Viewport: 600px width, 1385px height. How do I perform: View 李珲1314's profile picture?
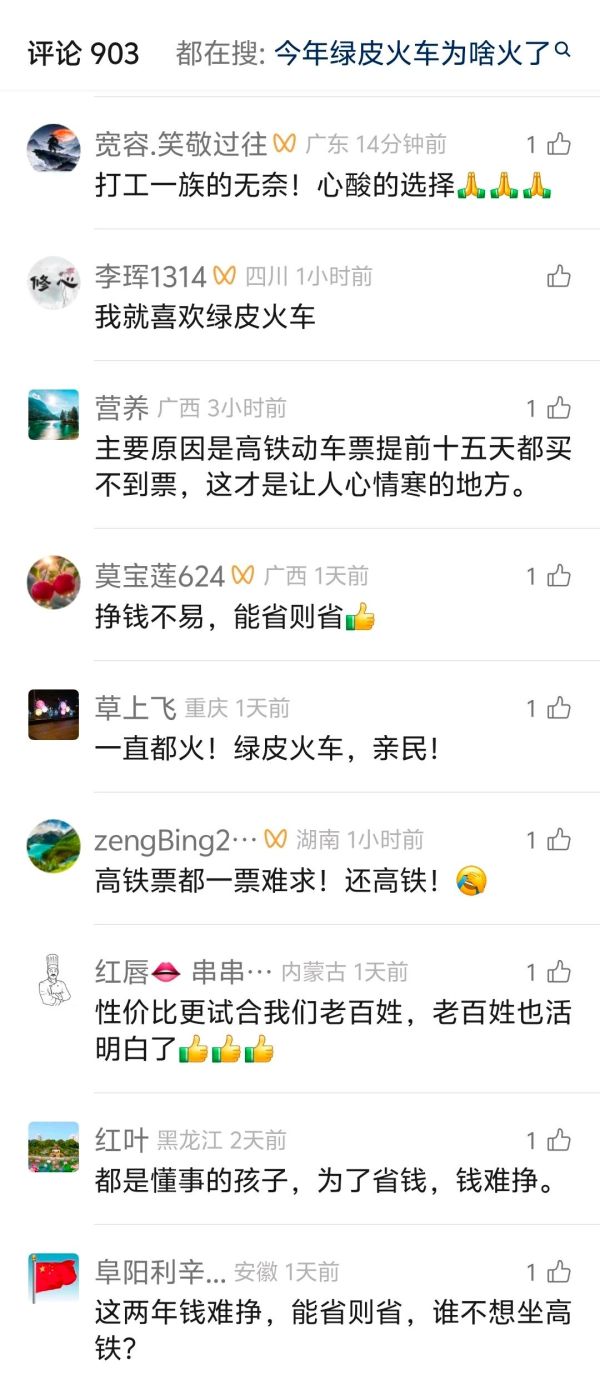pos(53,282)
